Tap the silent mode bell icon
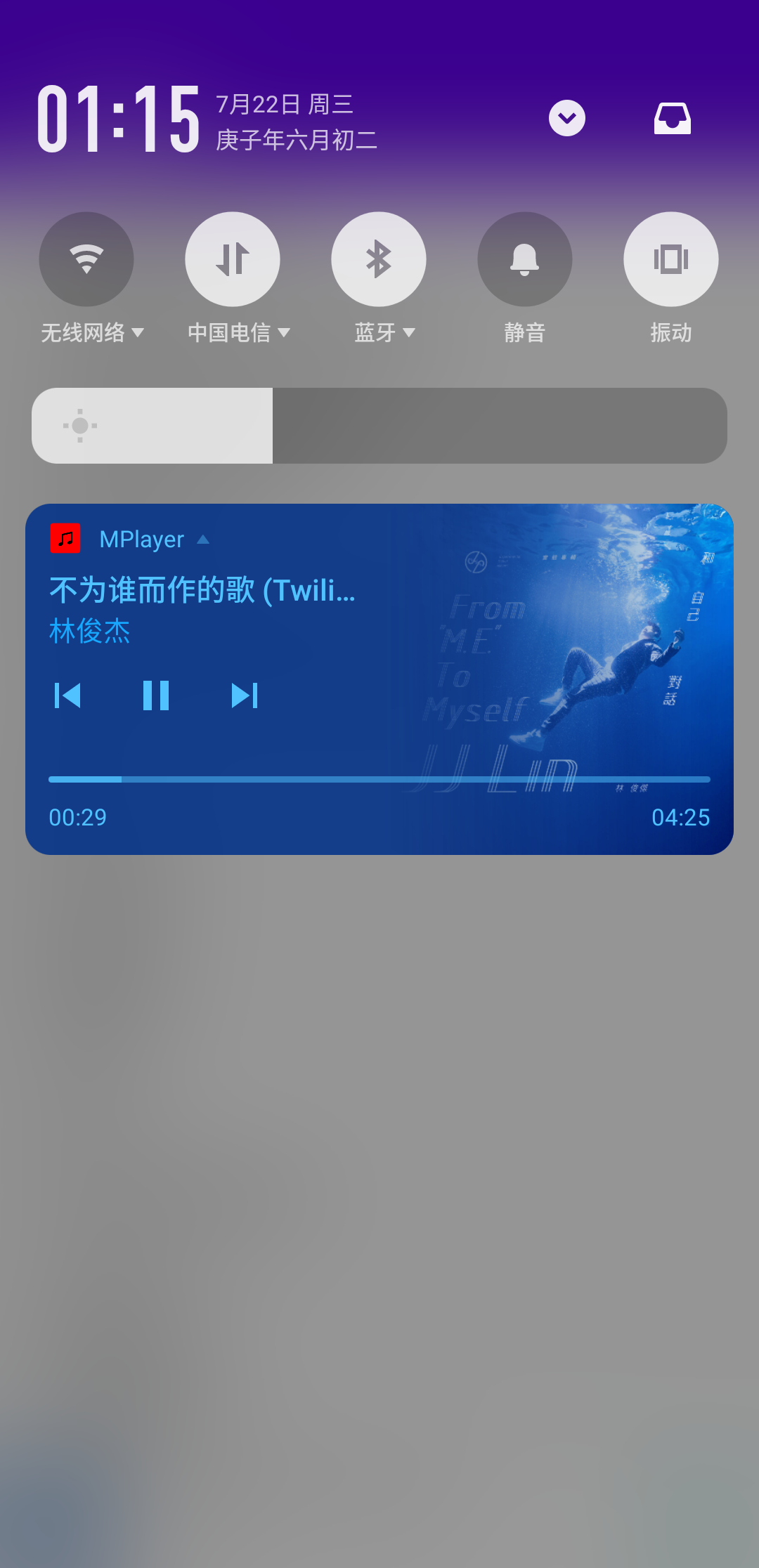 [525, 259]
